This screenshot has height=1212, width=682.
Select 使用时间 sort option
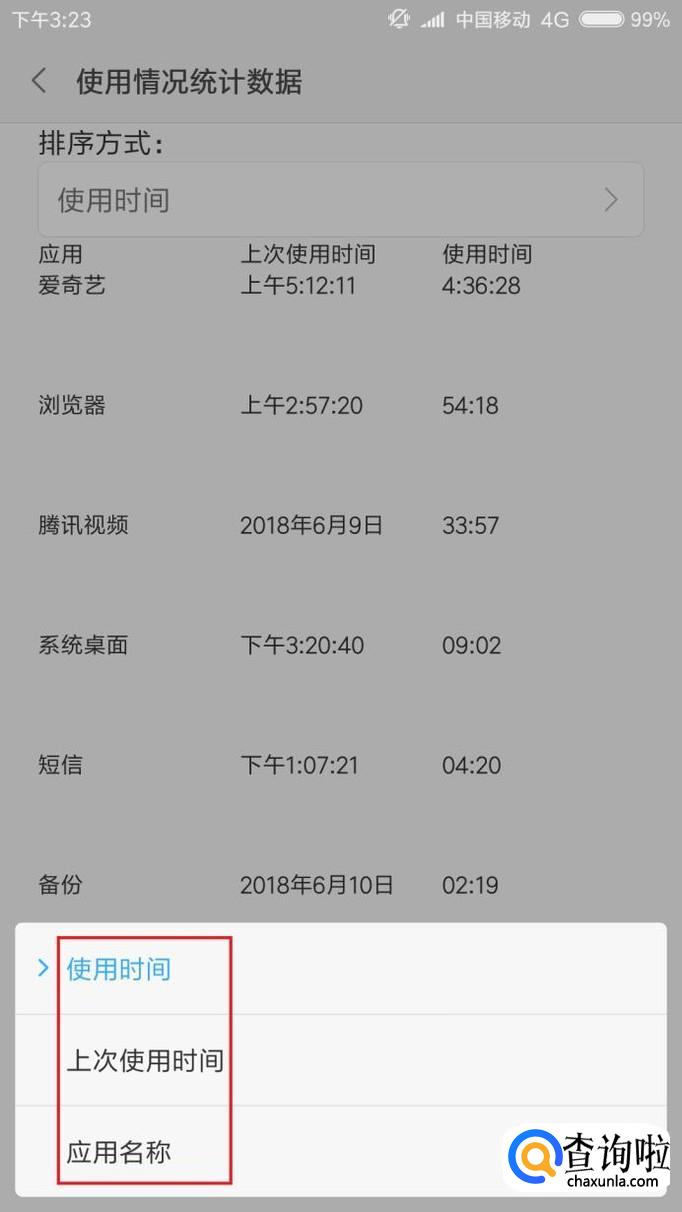pos(119,968)
